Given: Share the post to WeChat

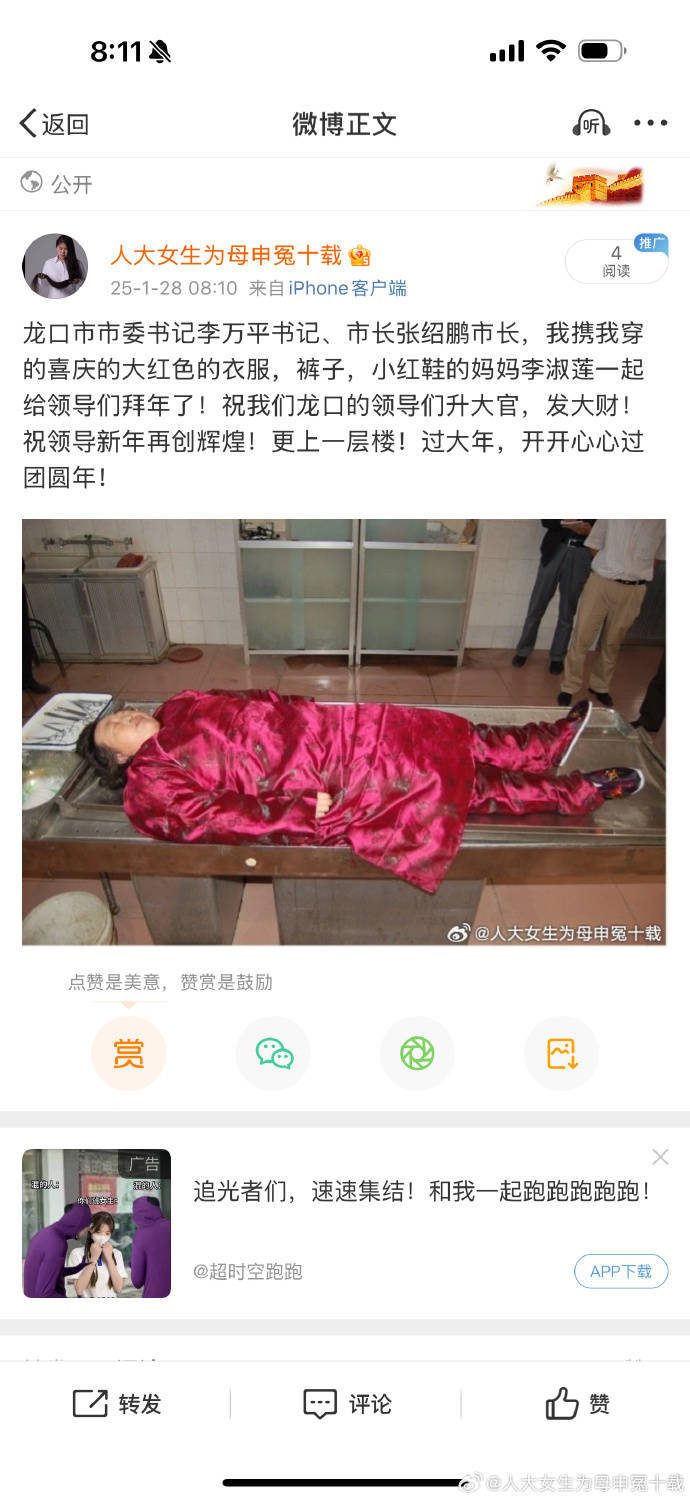Looking at the screenshot, I should 273,1053.
